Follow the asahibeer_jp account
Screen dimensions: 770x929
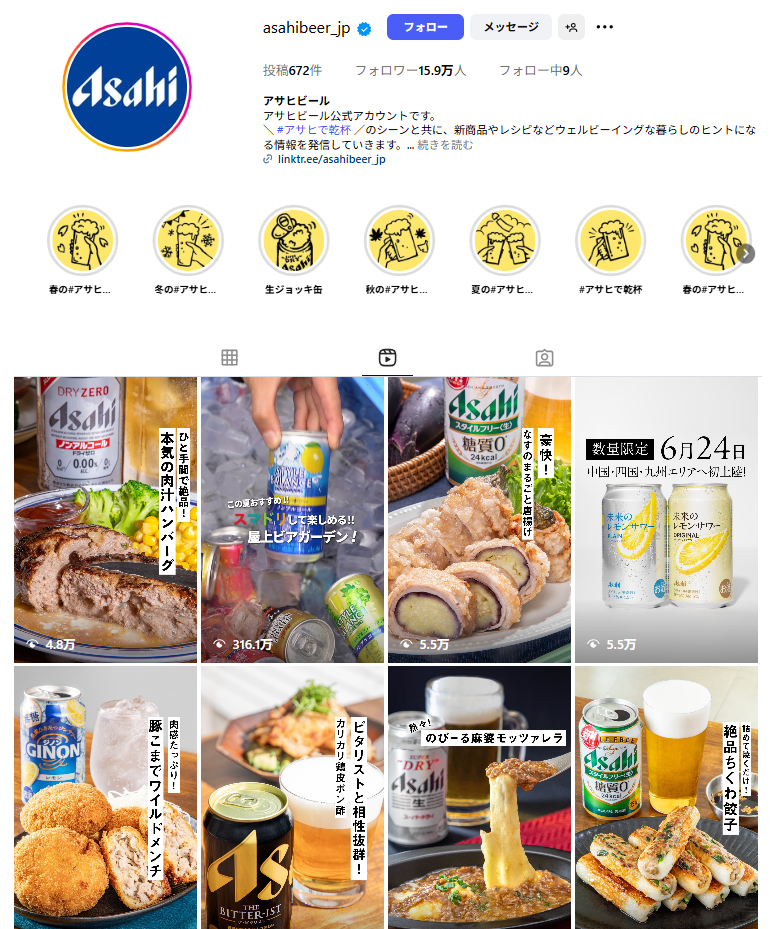click(425, 27)
